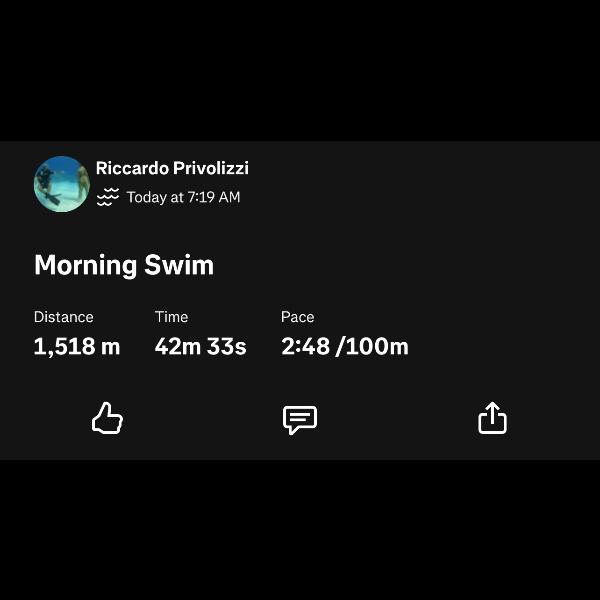Open comments on Morning Swim activity

tap(300, 419)
